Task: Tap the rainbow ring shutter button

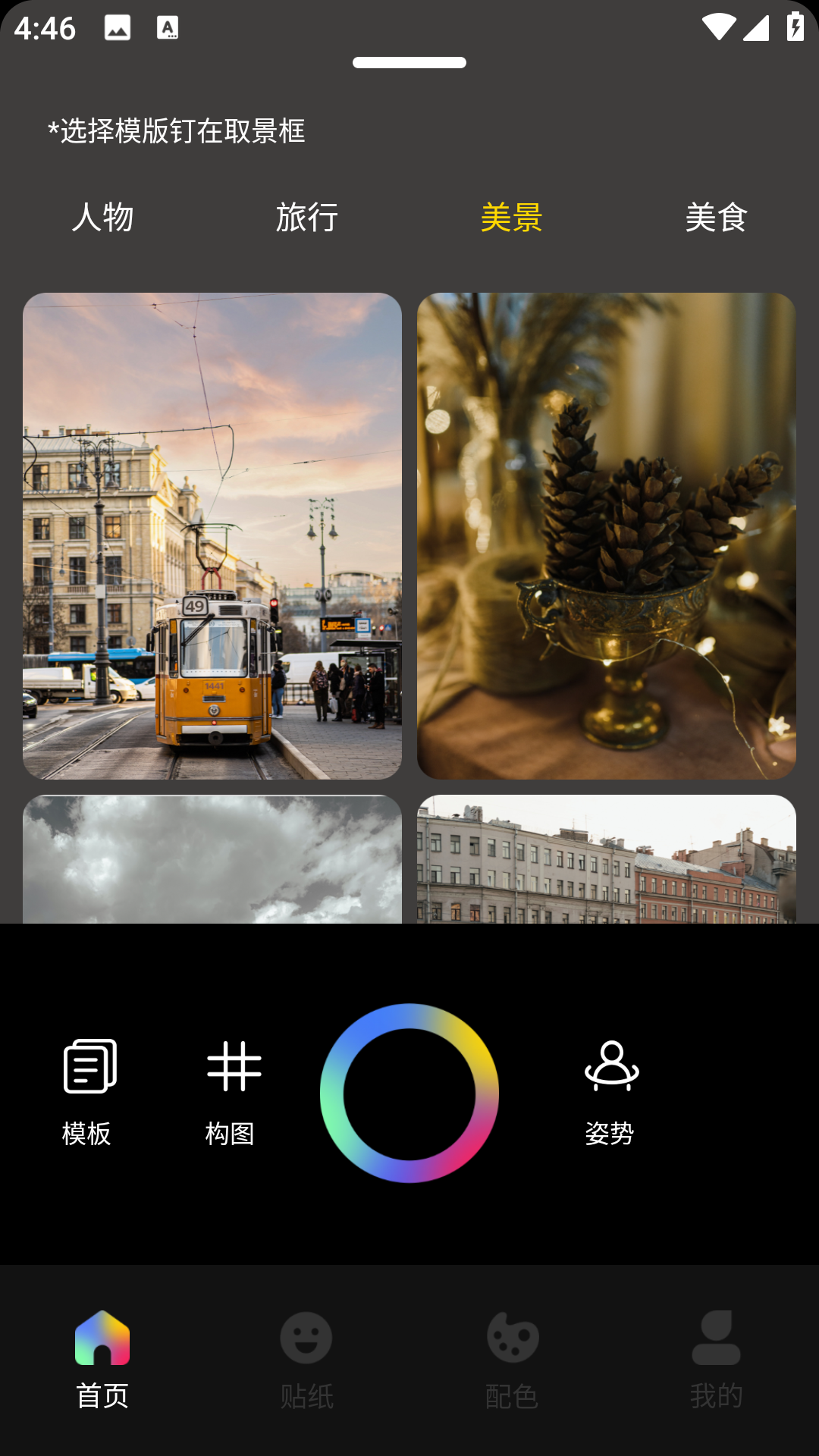Action: click(x=409, y=1093)
